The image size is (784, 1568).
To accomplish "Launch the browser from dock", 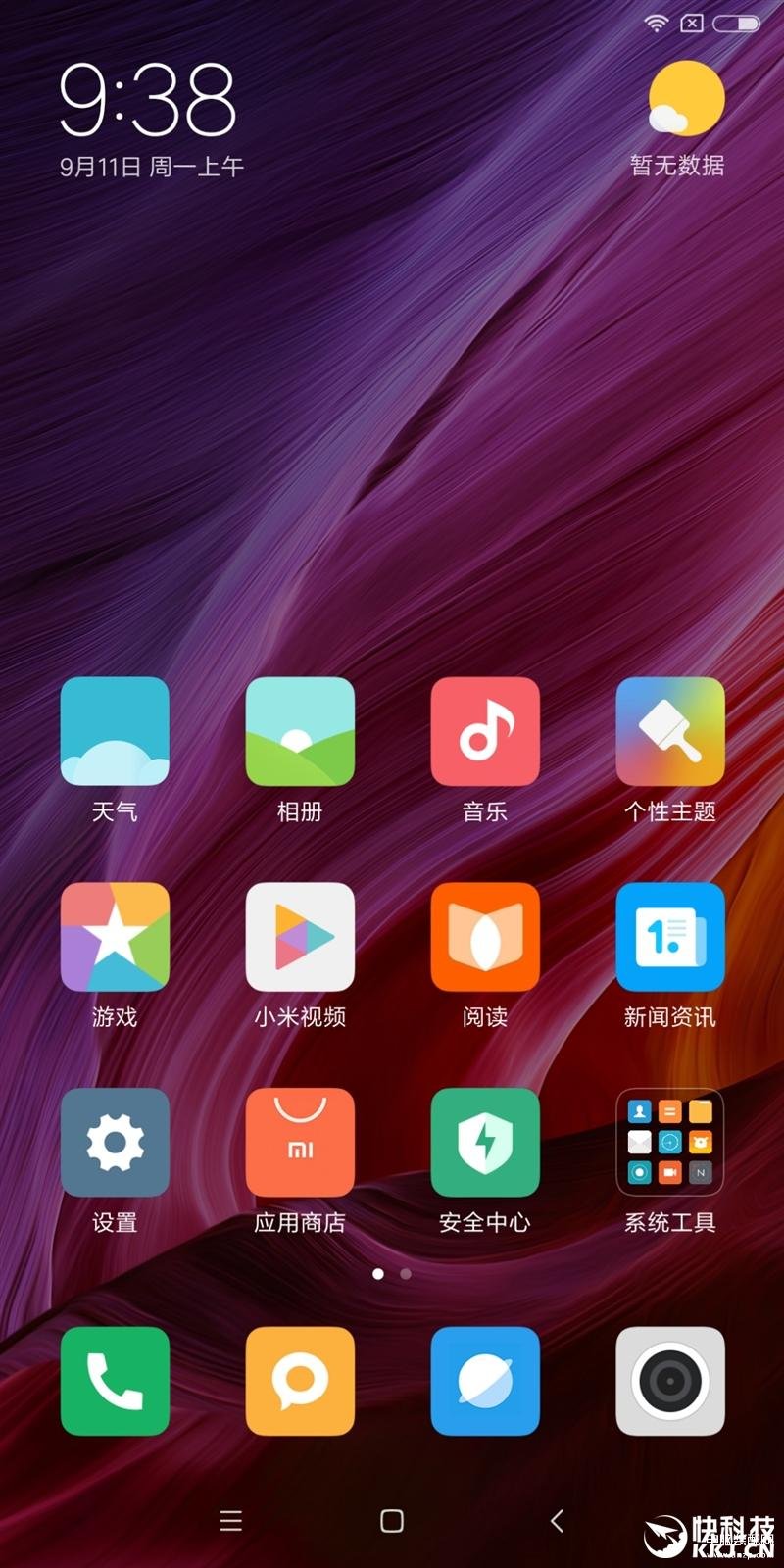I will [x=485, y=1382].
